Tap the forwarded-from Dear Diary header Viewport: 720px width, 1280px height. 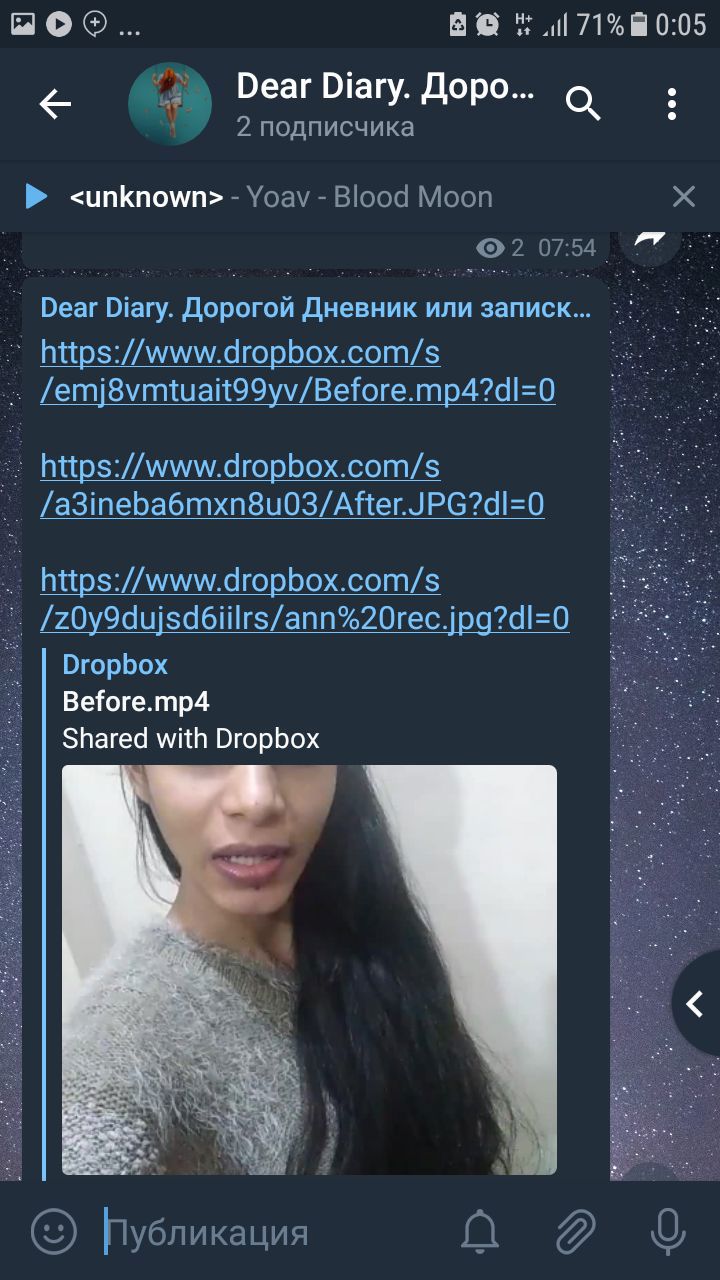315,308
